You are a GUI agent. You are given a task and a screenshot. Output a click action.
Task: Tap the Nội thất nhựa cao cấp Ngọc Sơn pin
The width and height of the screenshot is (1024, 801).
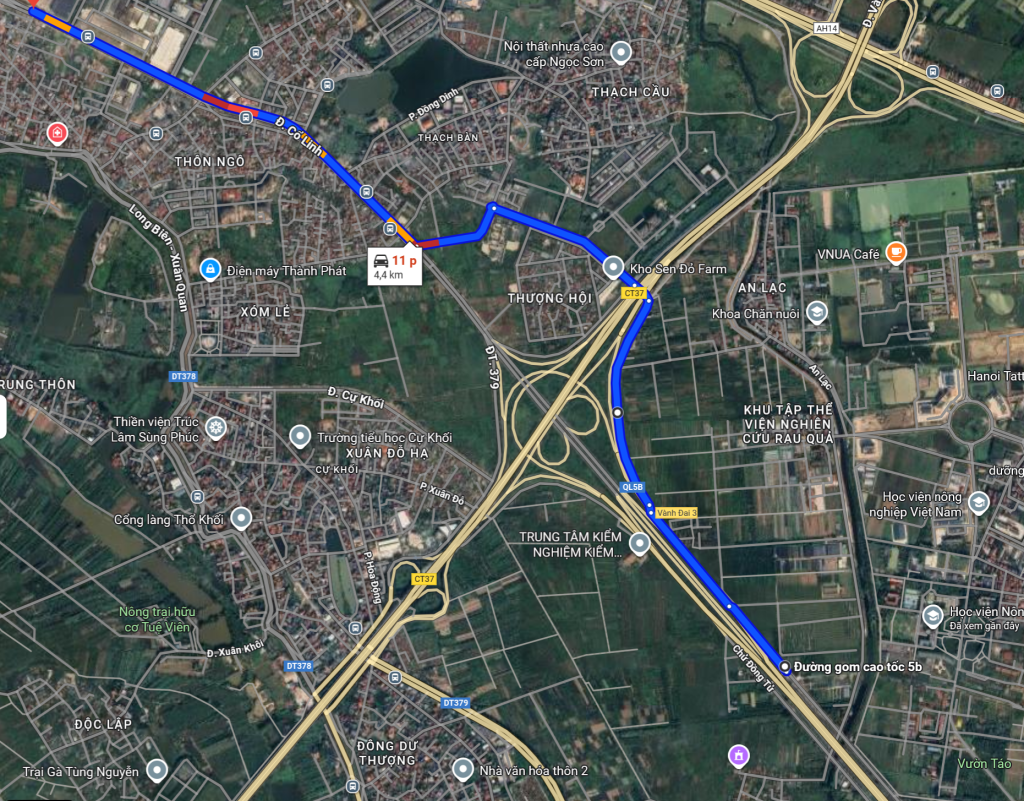[x=621, y=51]
